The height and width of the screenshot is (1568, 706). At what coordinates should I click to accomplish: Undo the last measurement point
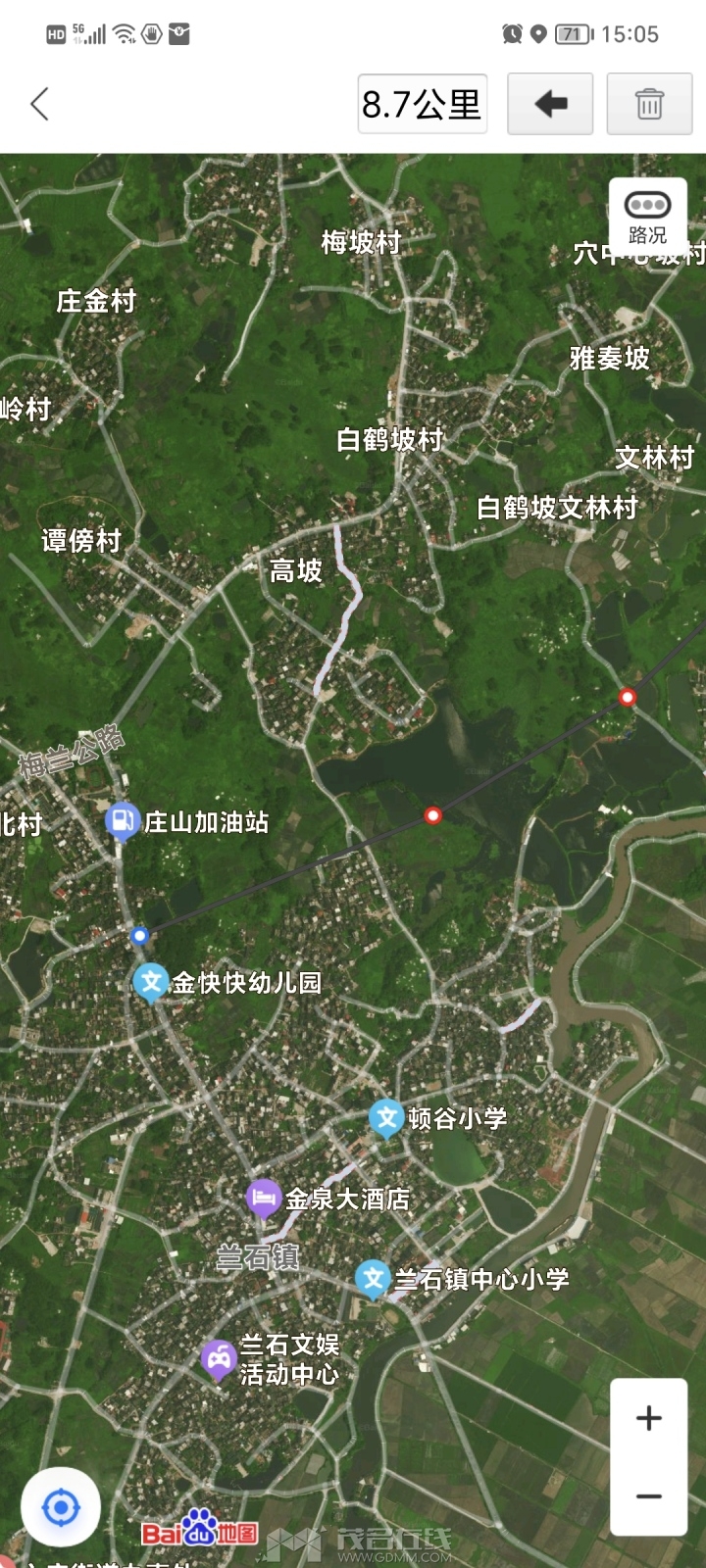coord(550,104)
